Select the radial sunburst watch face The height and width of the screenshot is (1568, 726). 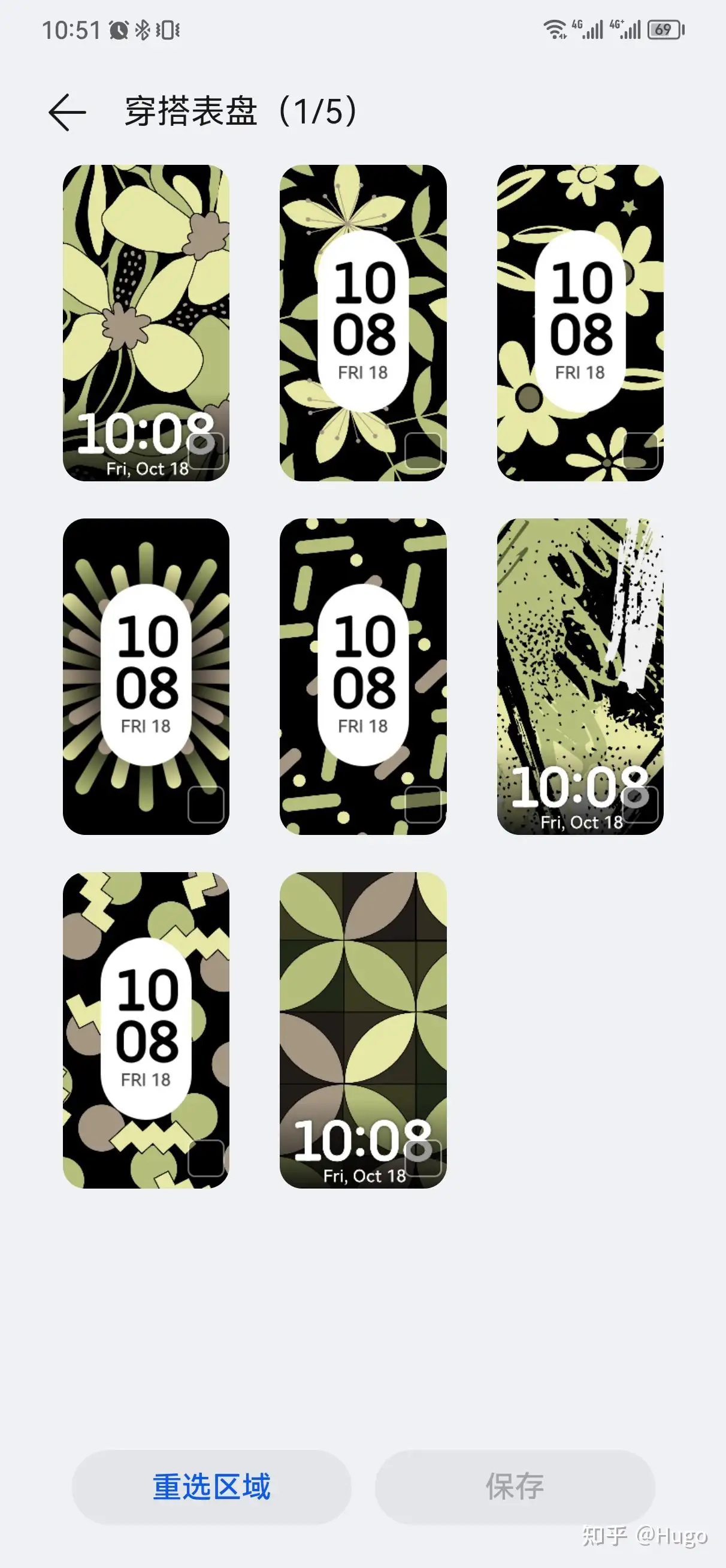point(146,676)
